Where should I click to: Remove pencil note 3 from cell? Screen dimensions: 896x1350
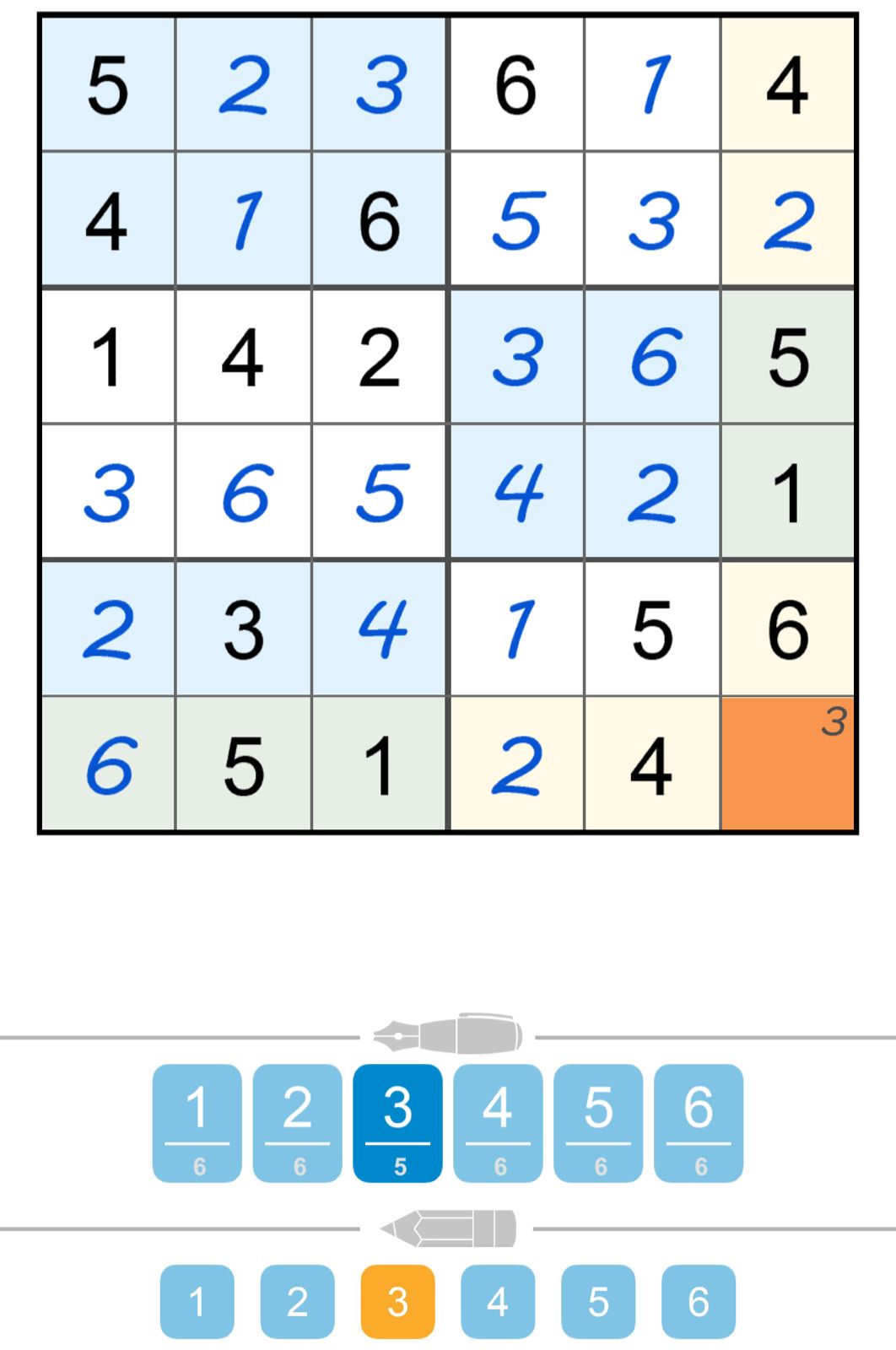click(397, 1301)
